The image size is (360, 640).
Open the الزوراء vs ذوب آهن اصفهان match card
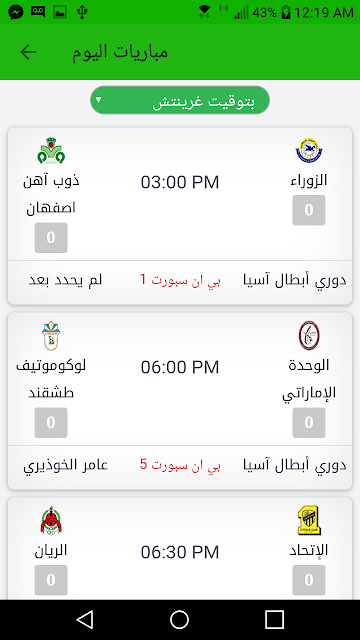tap(180, 216)
